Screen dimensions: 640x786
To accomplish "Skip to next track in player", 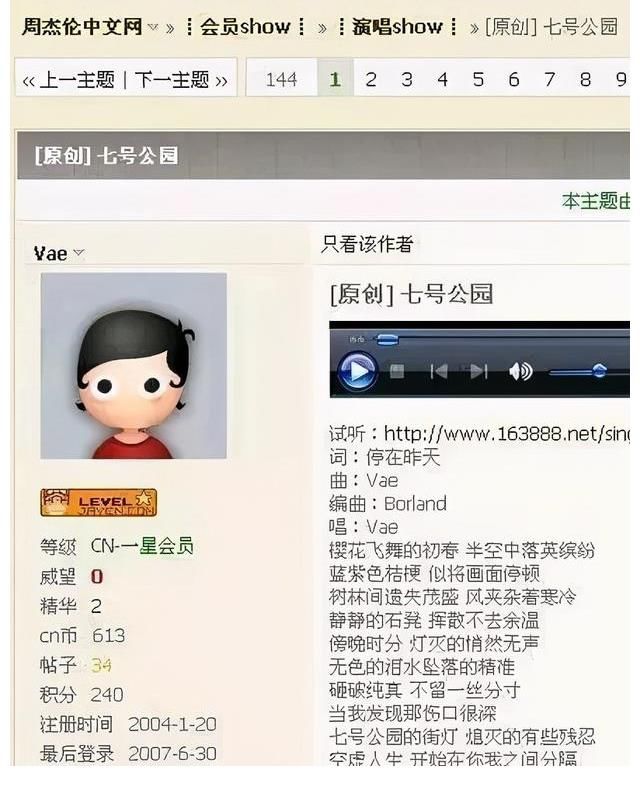I will [479, 372].
